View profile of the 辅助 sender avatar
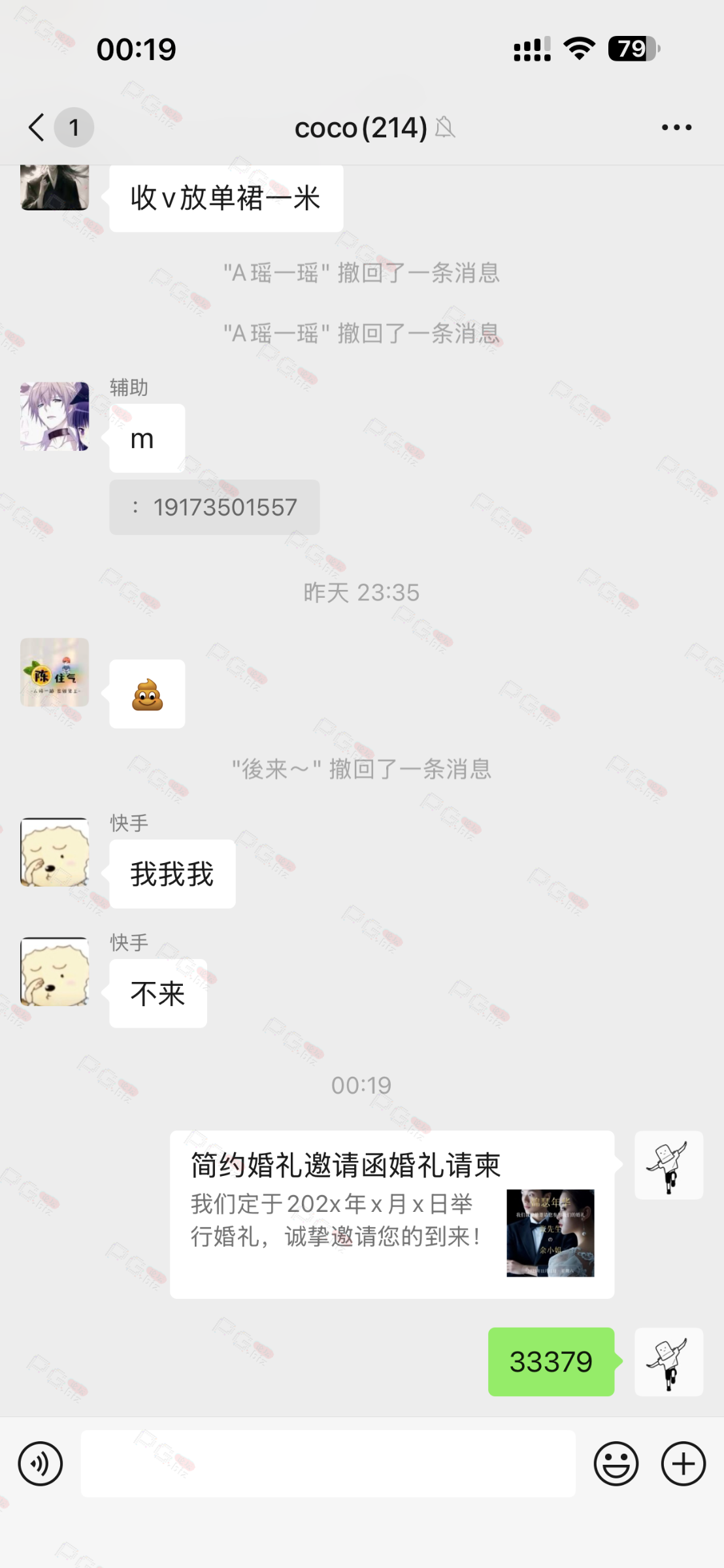Image resolution: width=724 pixels, height=1568 pixels. point(55,416)
